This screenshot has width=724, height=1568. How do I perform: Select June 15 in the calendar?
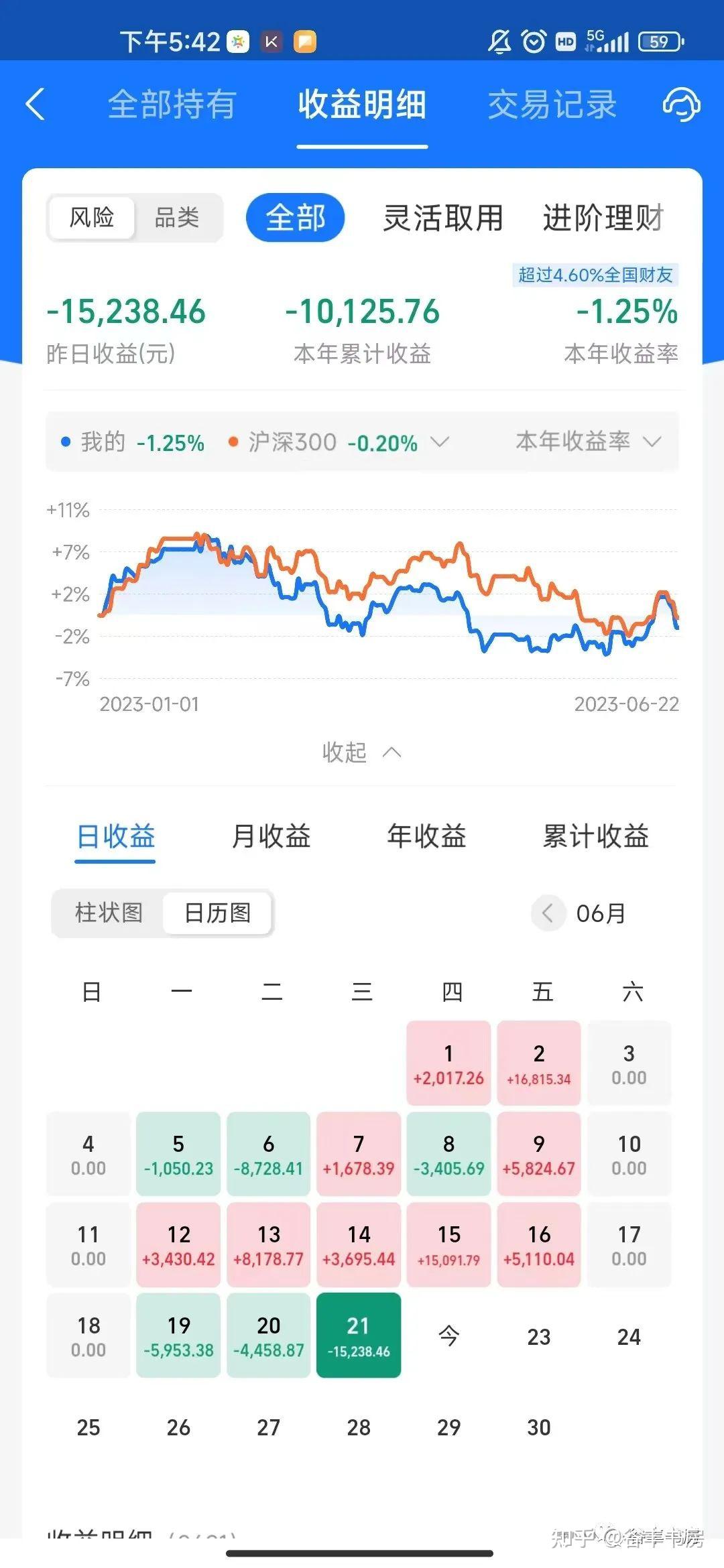tap(448, 1244)
